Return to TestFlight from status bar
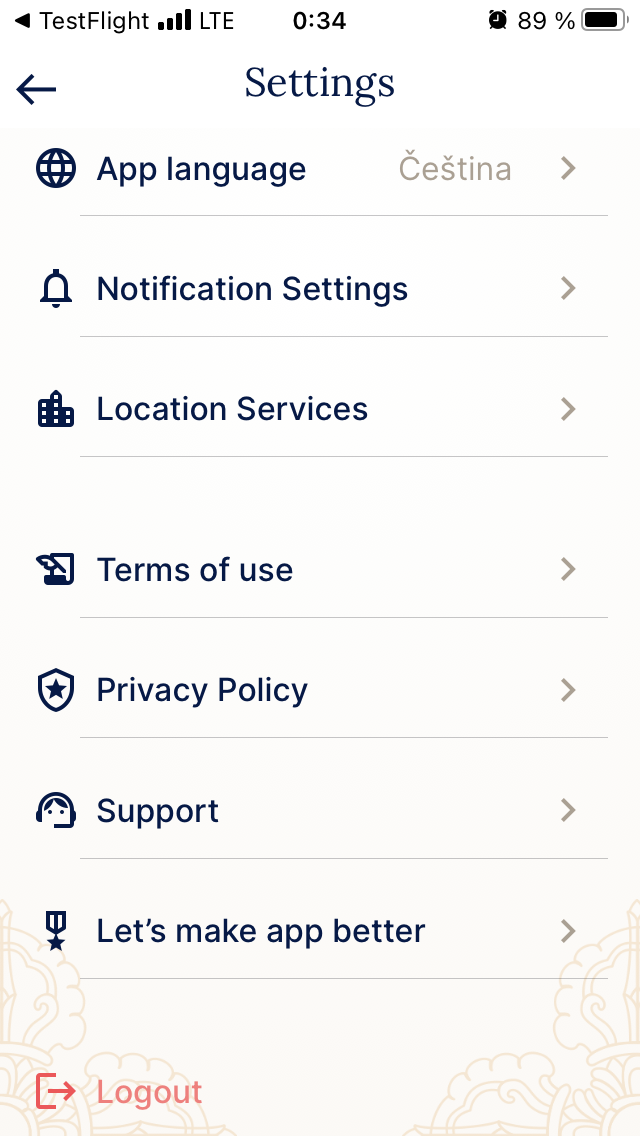The height and width of the screenshot is (1136, 640). coord(82,20)
